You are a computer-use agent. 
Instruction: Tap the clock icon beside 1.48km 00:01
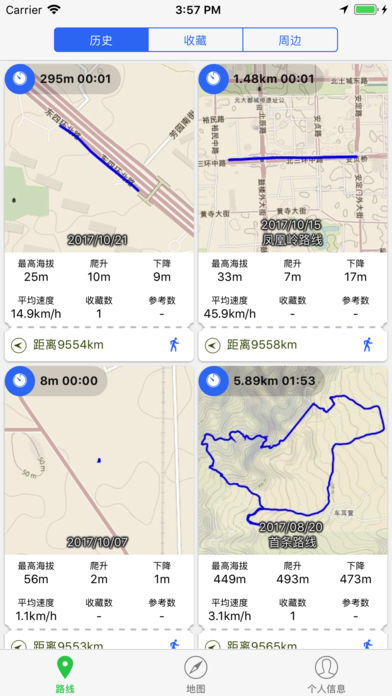tap(213, 79)
